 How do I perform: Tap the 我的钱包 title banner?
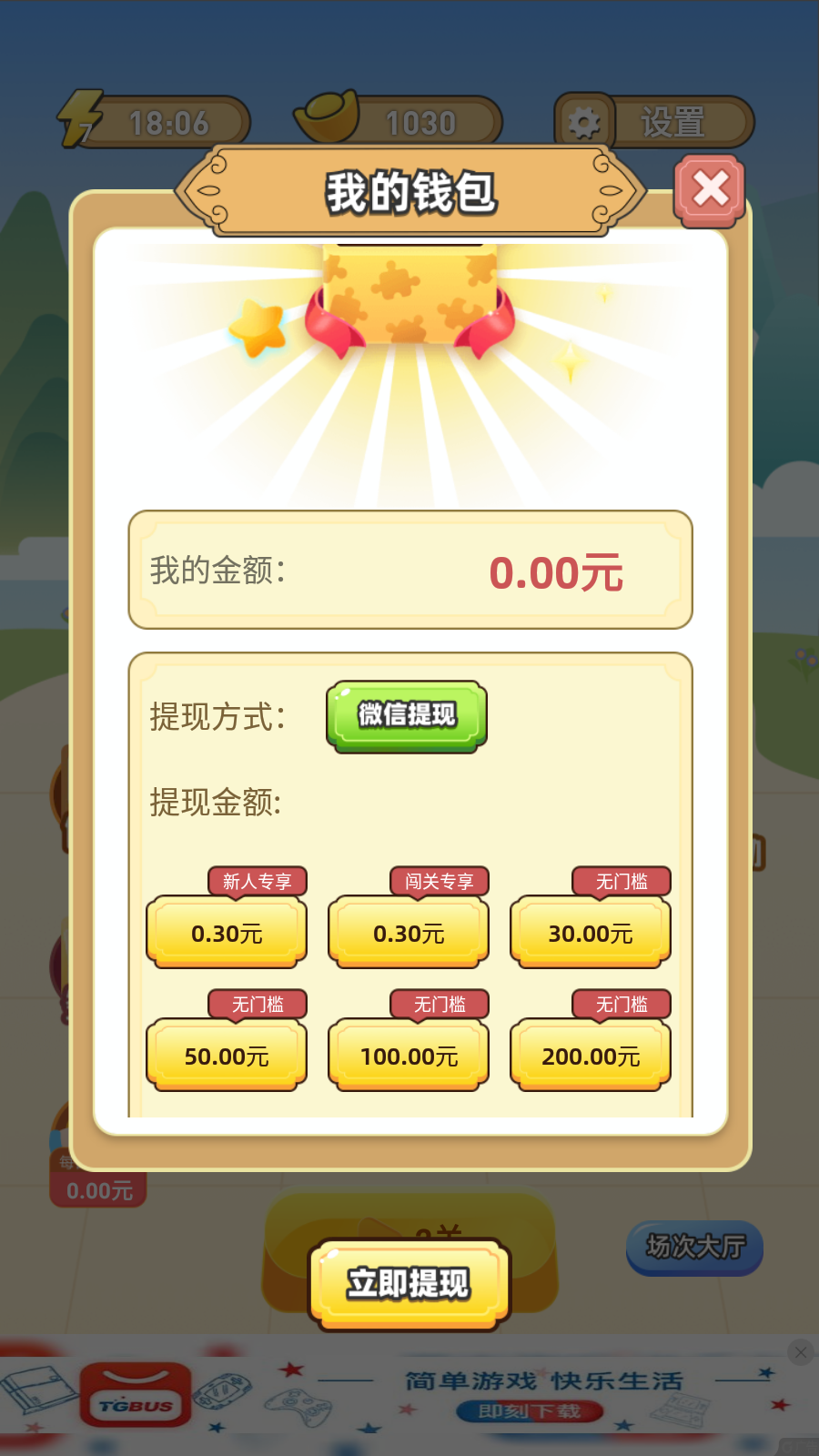(409, 192)
